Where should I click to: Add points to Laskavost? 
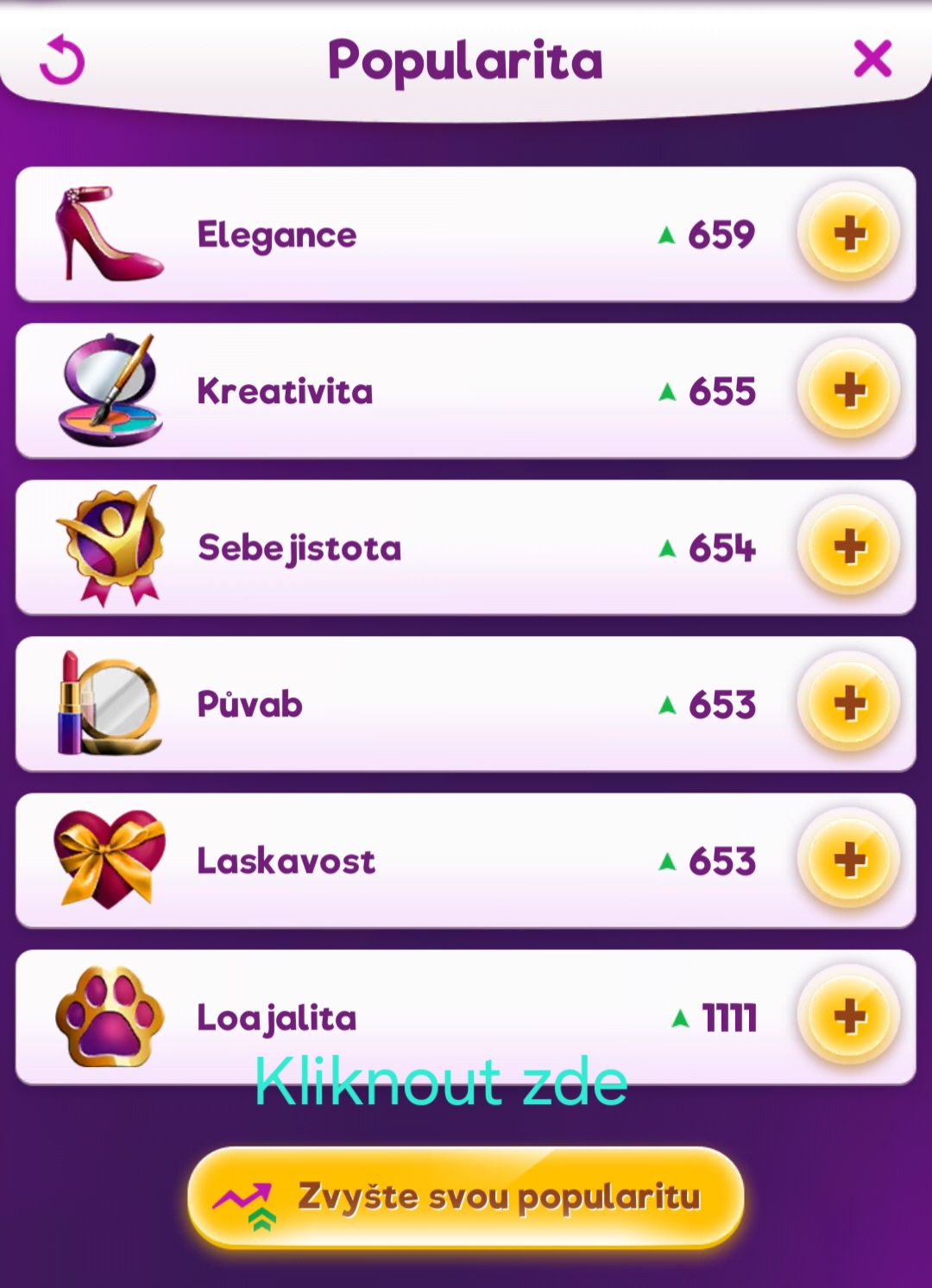[x=849, y=860]
